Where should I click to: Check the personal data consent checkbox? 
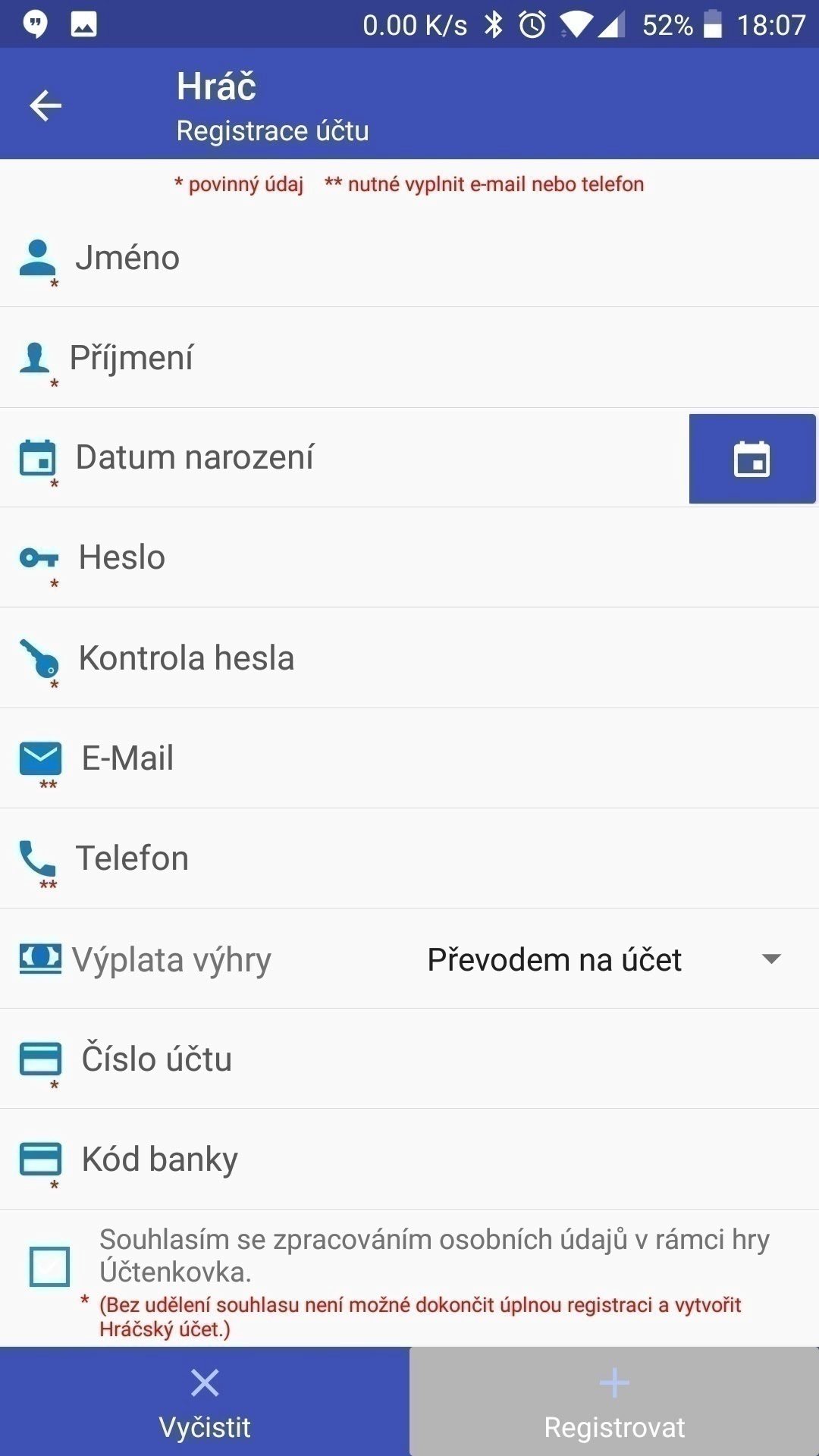[x=50, y=1266]
